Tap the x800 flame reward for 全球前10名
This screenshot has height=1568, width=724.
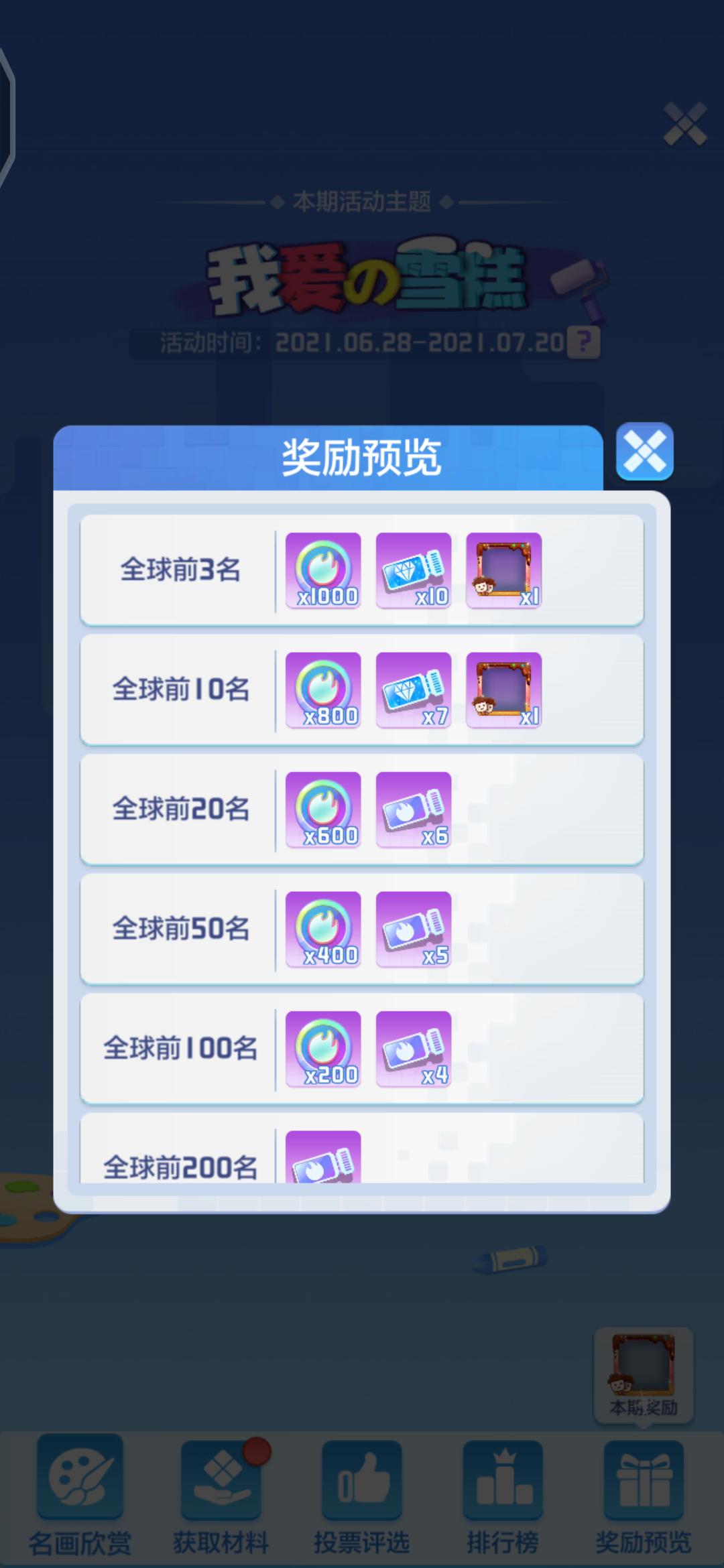[x=323, y=690]
